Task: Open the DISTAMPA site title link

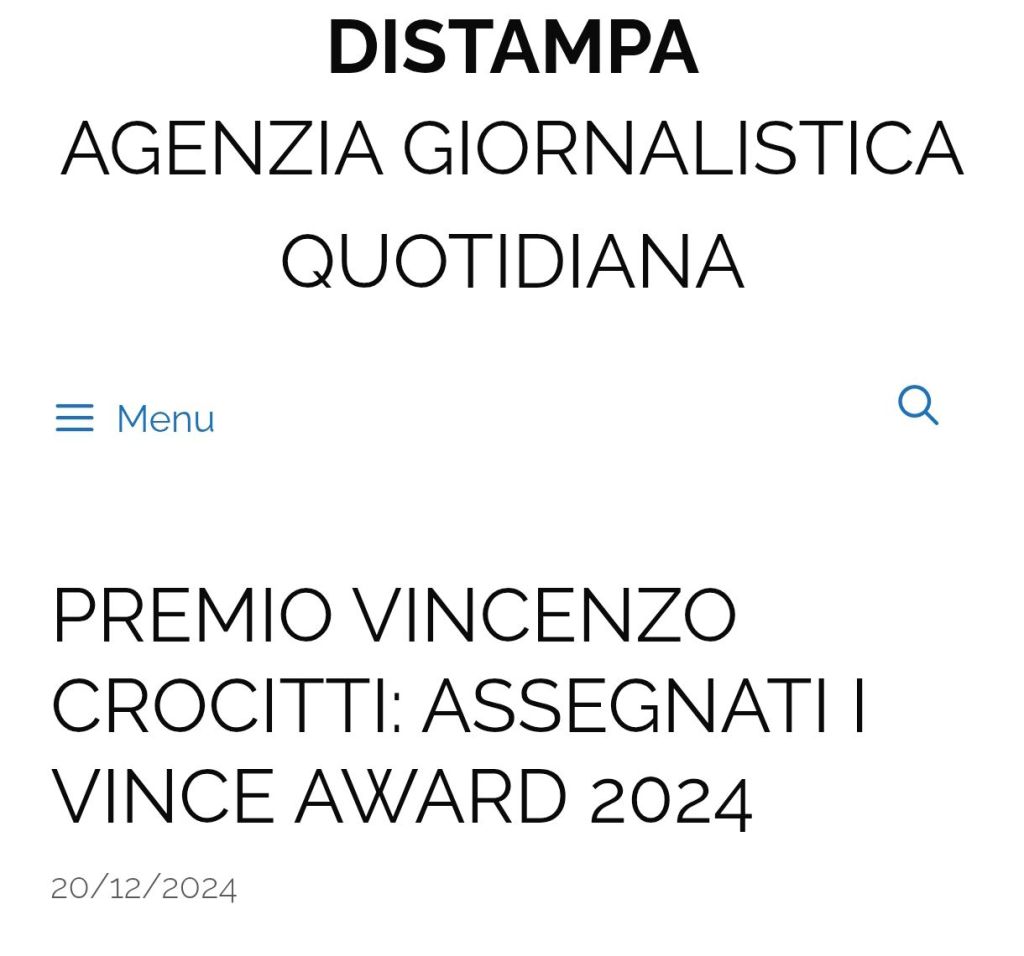Action: pos(512,48)
